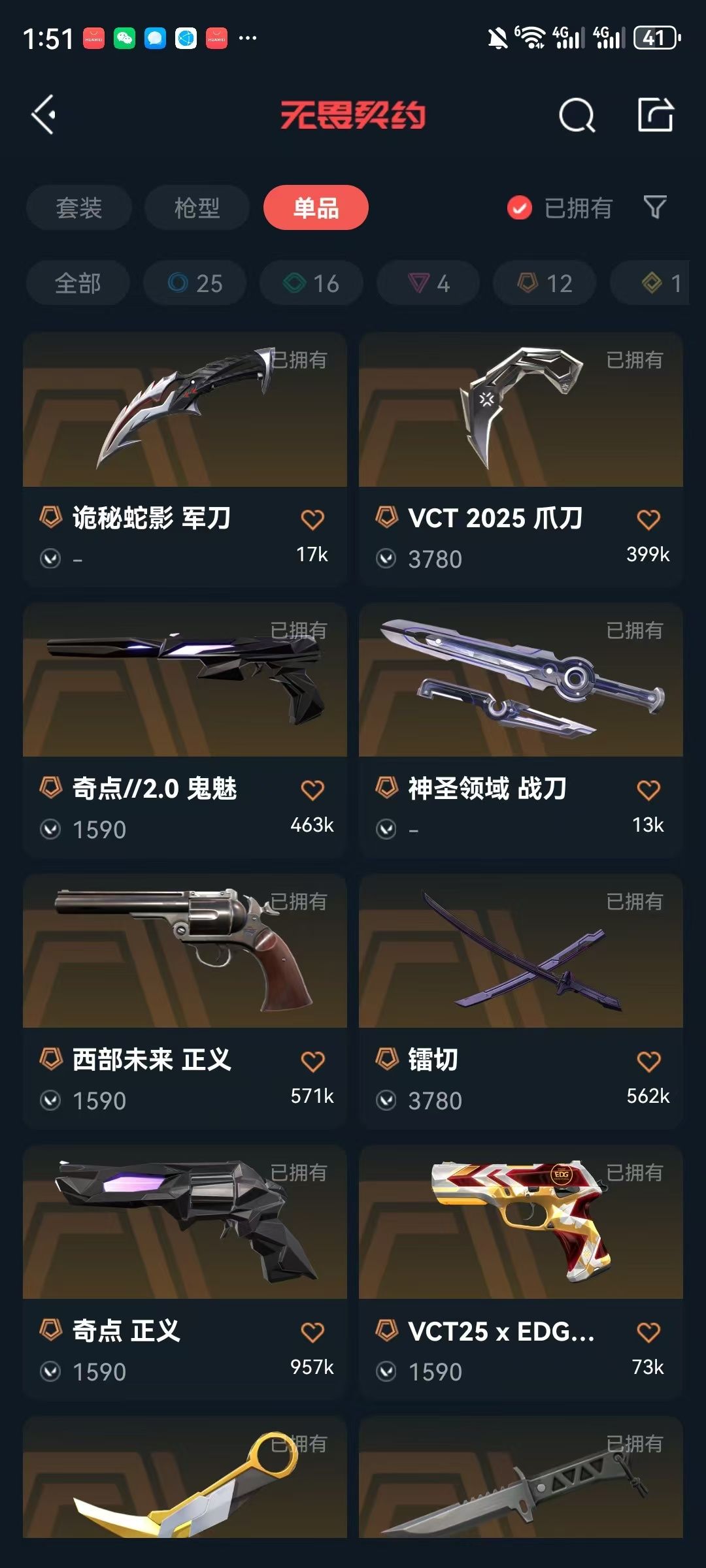
Task: Favorite the 神圣领域 战刀 skin
Action: 648,790
